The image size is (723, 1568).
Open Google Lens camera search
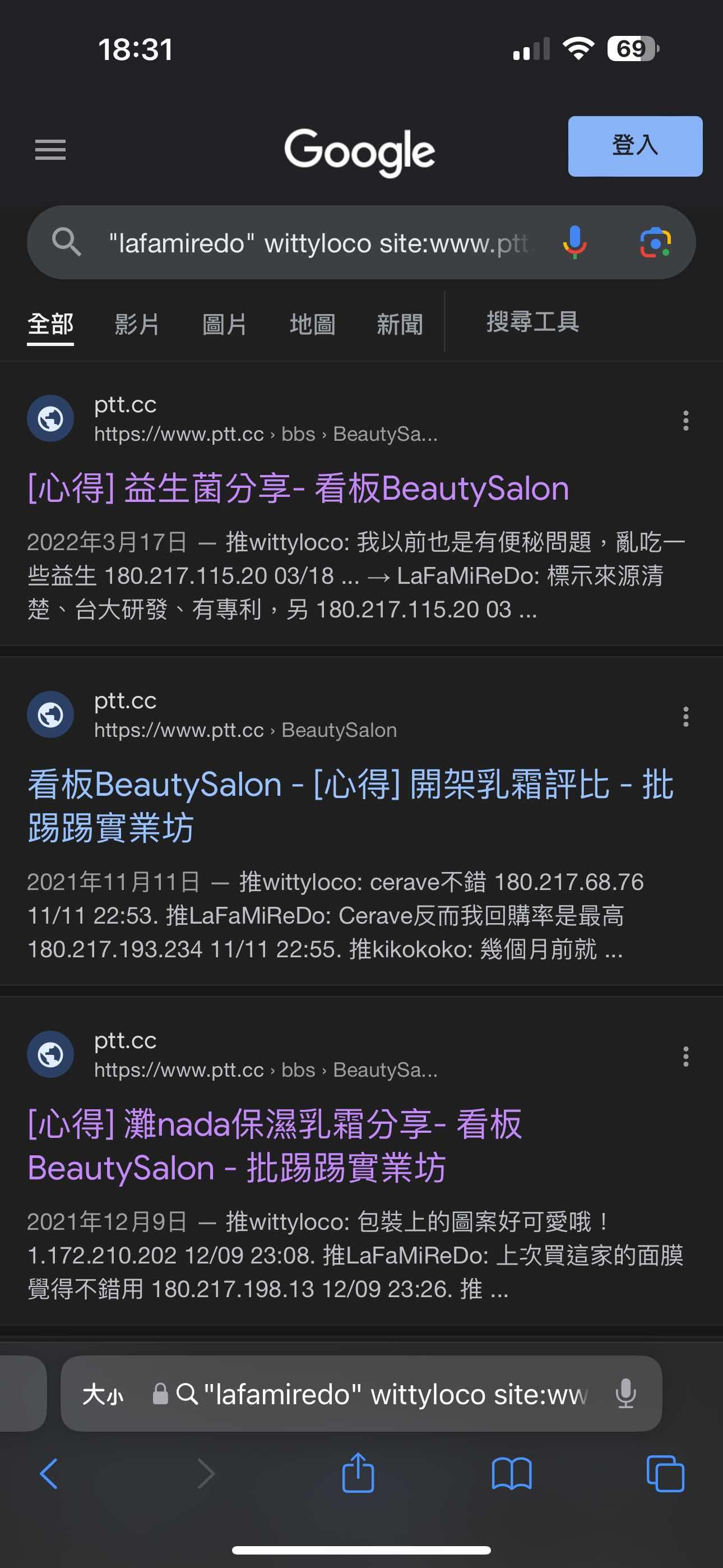tap(655, 243)
